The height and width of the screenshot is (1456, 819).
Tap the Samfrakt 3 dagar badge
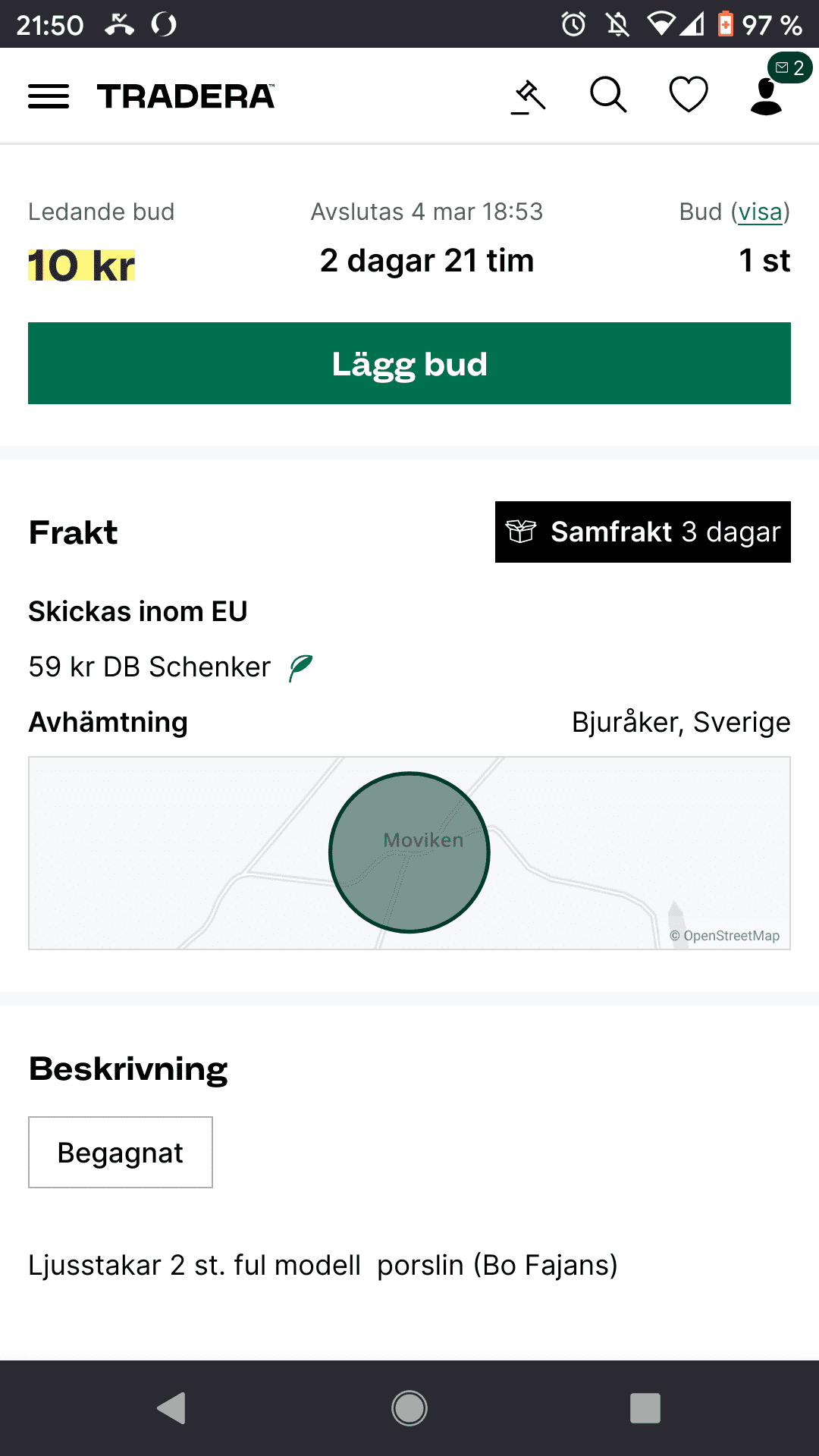(643, 532)
